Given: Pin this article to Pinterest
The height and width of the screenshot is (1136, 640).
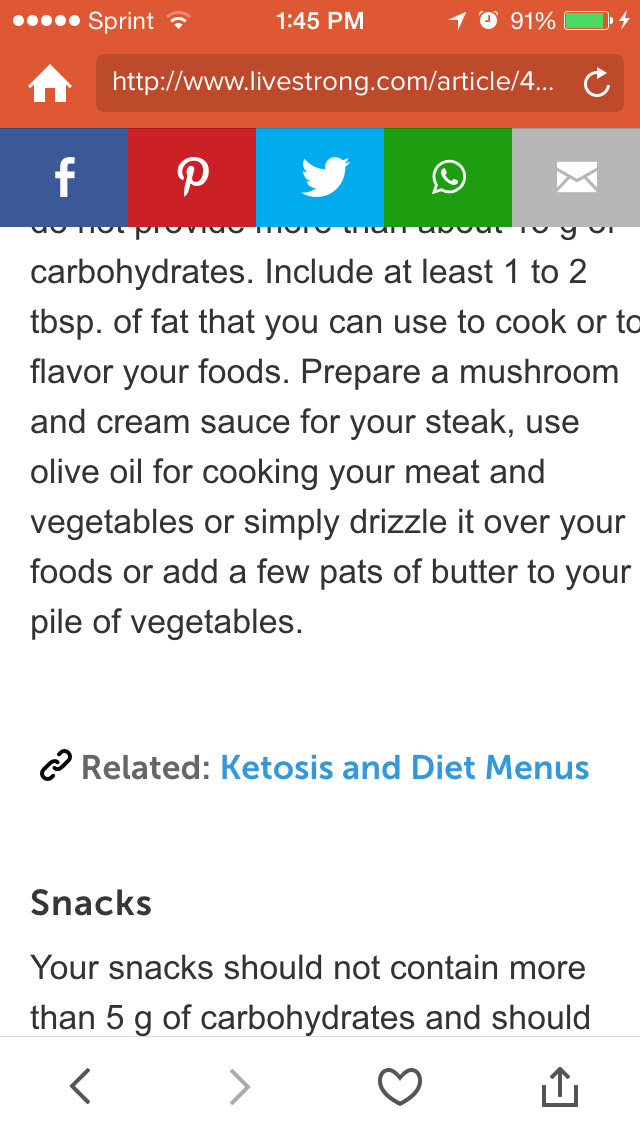Looking at the screenshot, I should coord(192,178).
